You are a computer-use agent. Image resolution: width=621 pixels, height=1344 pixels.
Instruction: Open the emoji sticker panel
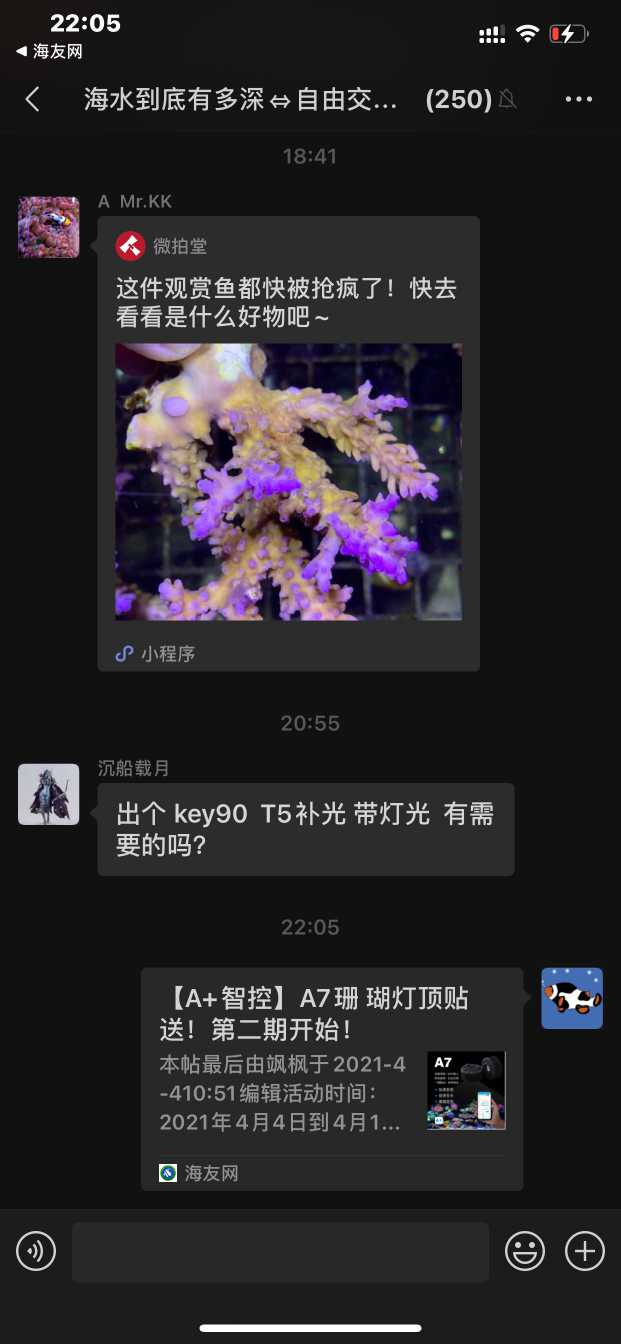pos(525,1251)
